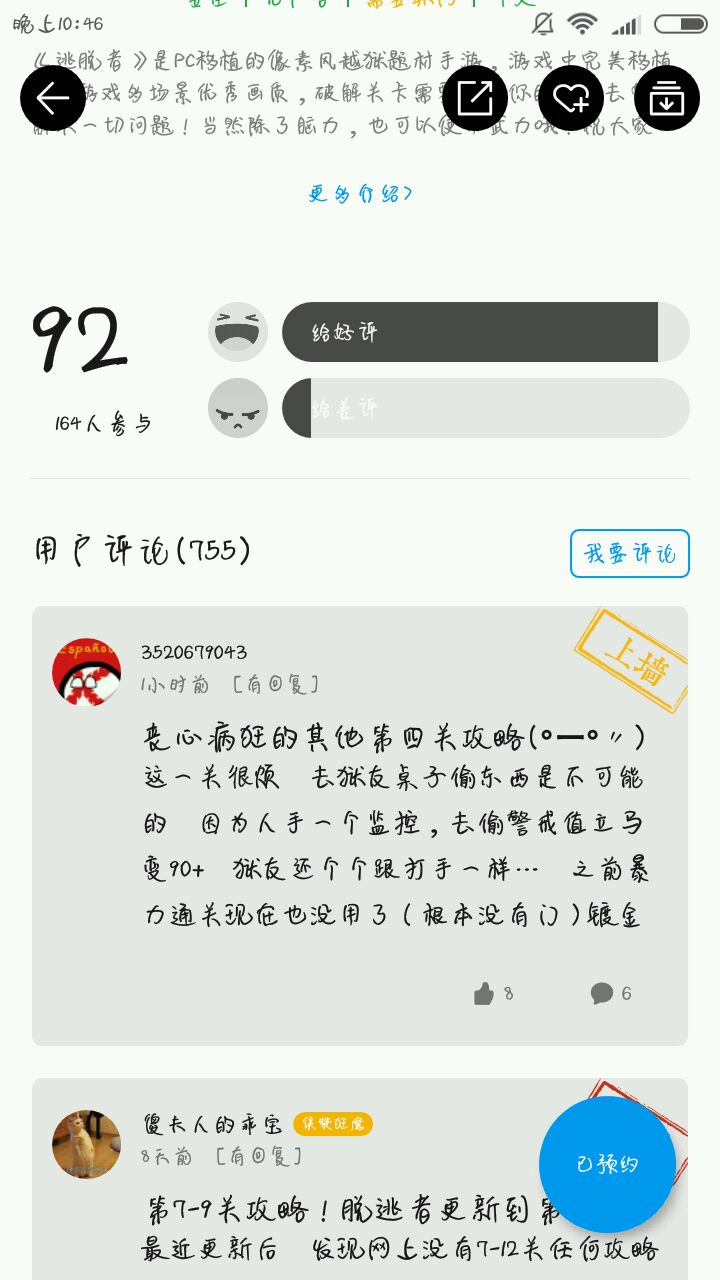Give a negative rating with 给差评
The height and width of the screenshot is (1280, 720).
pyautogui.click(x=486, y=408)
